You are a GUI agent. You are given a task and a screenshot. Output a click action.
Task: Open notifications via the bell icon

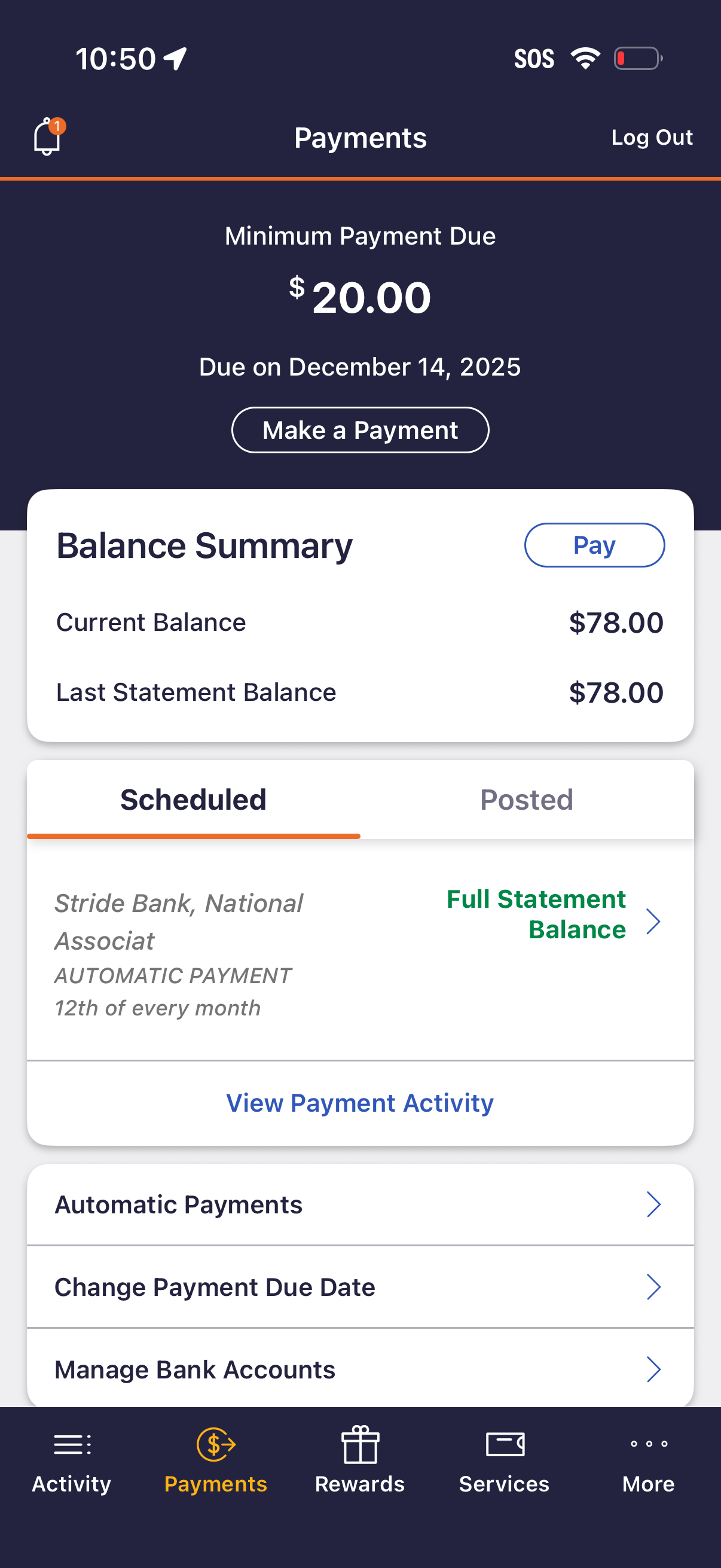coord(47,138)
